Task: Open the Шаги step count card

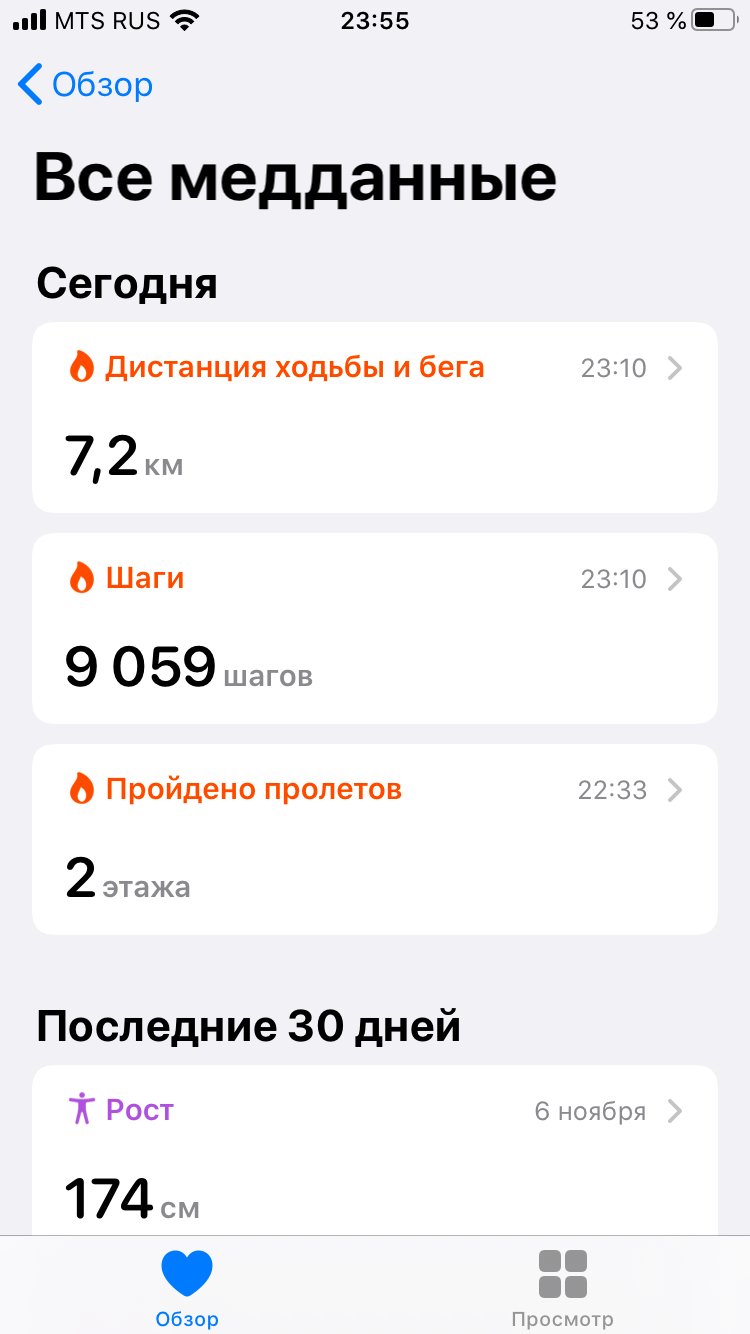Action: pos(374,628)
